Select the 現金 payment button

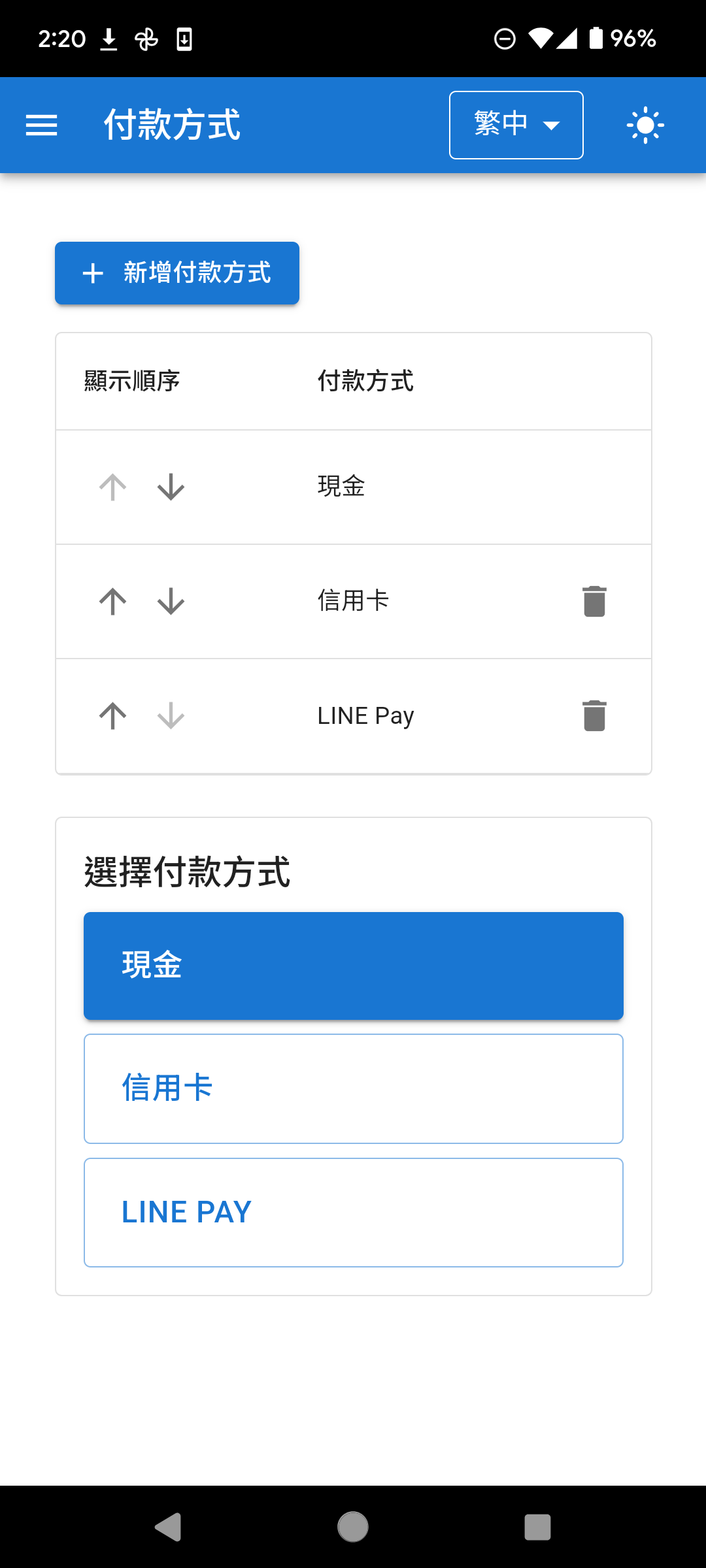tap(354, 966)
